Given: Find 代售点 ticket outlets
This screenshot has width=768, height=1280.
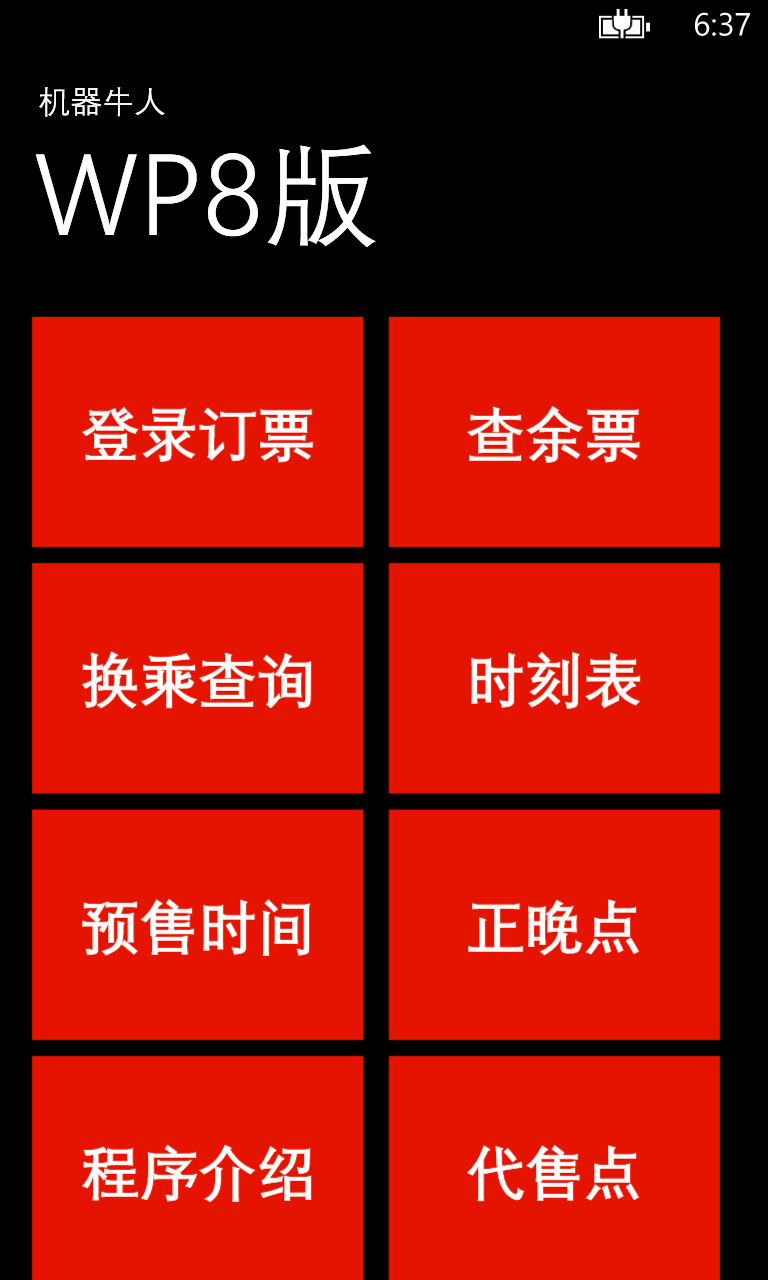Looking at the screenshot, I should pos(554,1168).
